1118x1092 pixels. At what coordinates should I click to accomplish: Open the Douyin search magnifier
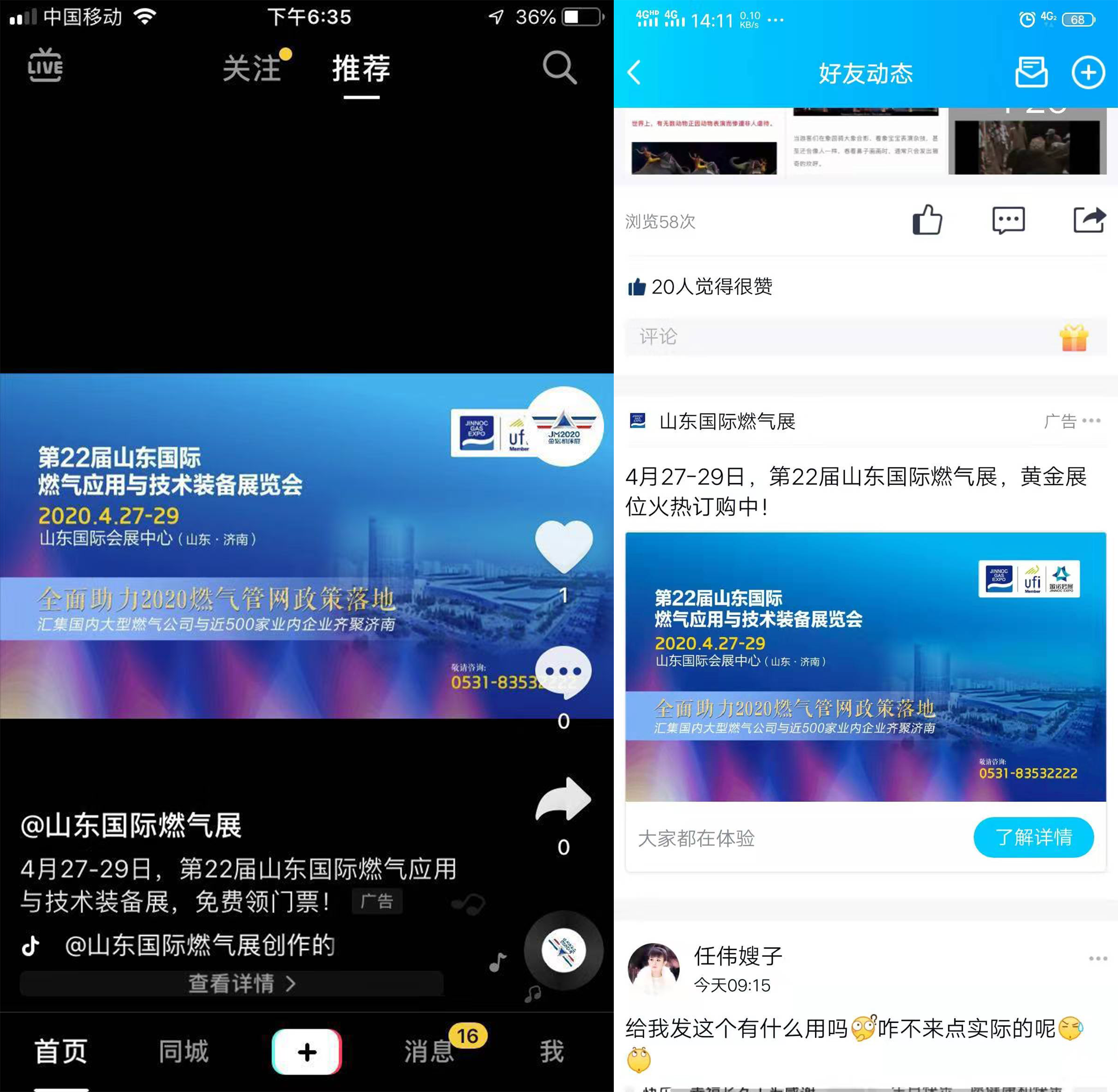click(x=559, y=68)
